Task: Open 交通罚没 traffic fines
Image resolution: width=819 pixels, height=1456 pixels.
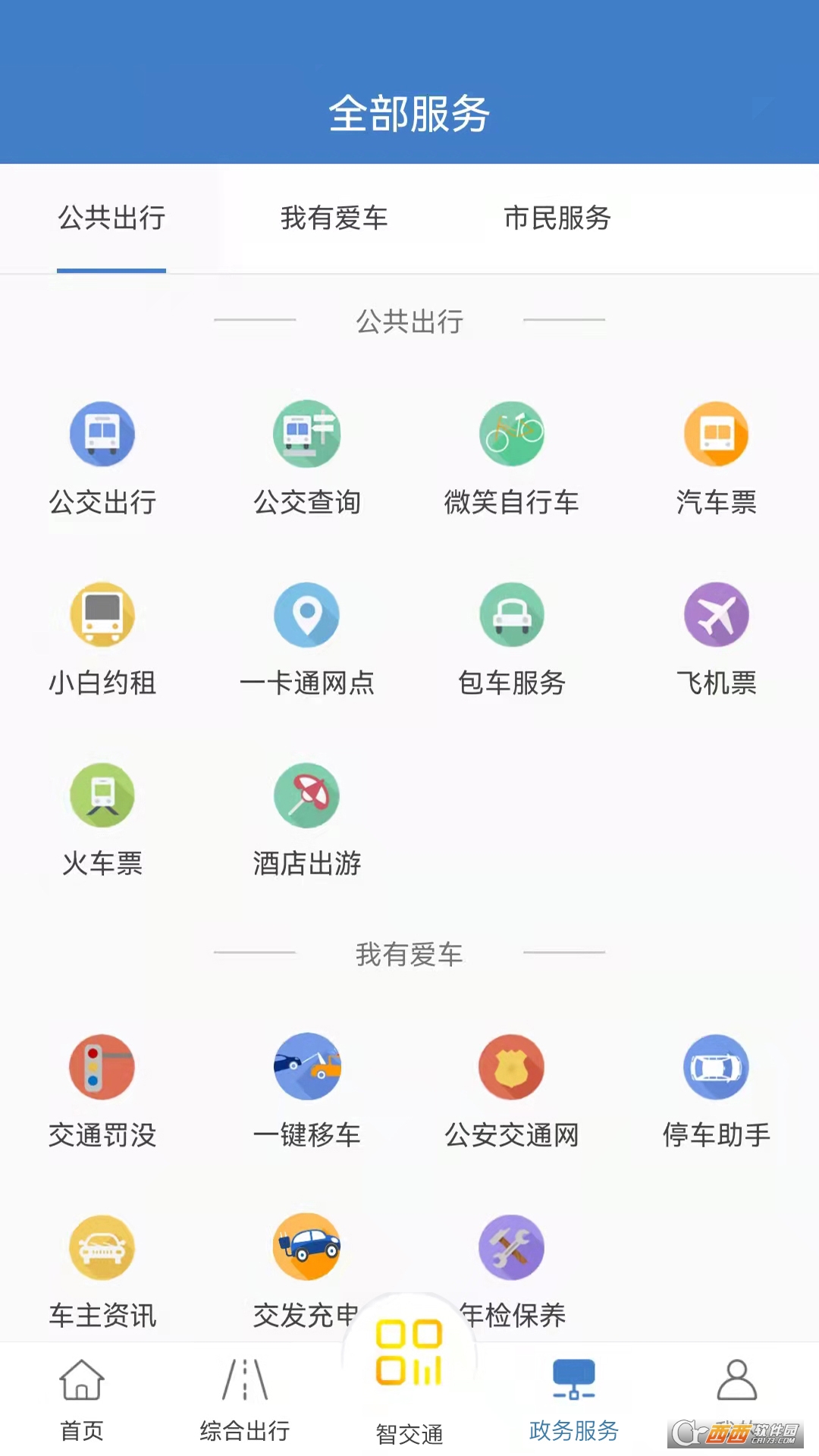Action: [x=102, y=1089]
